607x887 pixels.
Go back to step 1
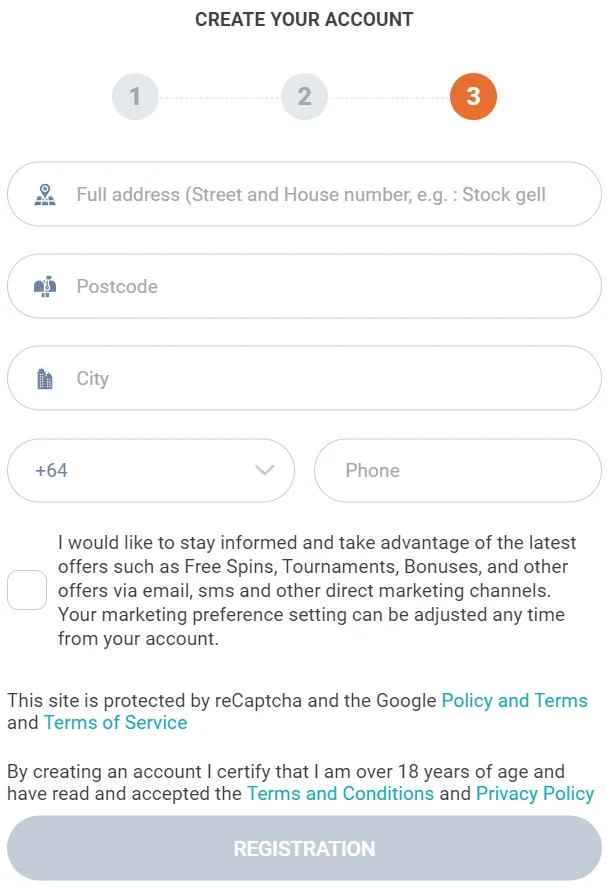click(135, 97)
